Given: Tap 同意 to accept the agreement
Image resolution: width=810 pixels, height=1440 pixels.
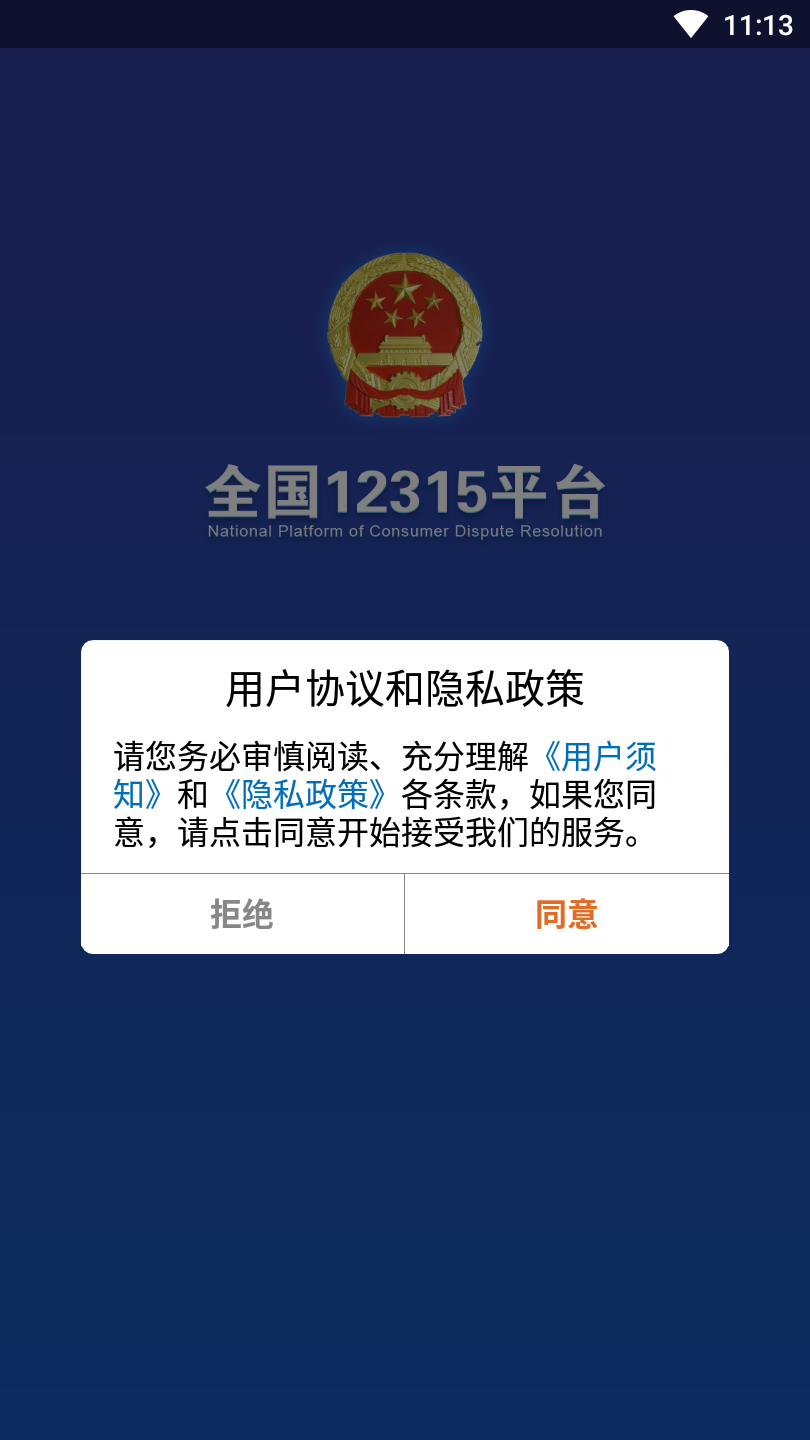Looking at the screenshot, I should coord(566,913).
